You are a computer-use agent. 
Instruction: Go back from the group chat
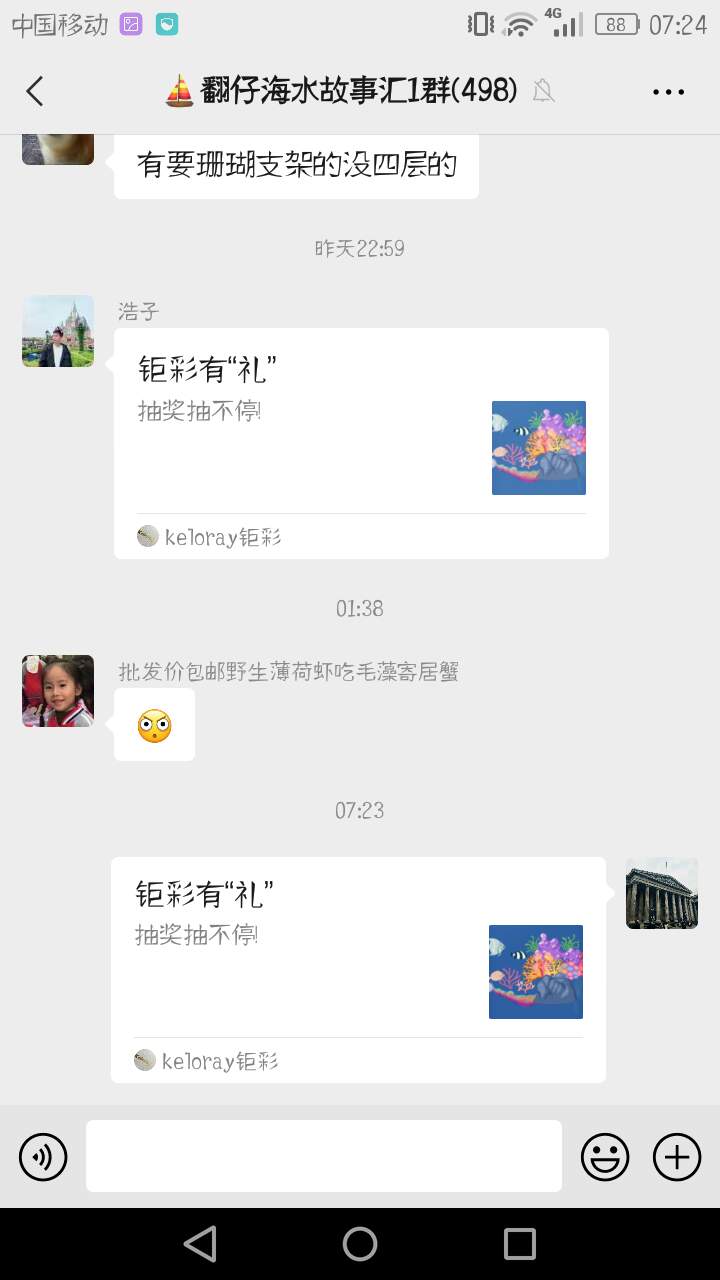tap(35, 92)
